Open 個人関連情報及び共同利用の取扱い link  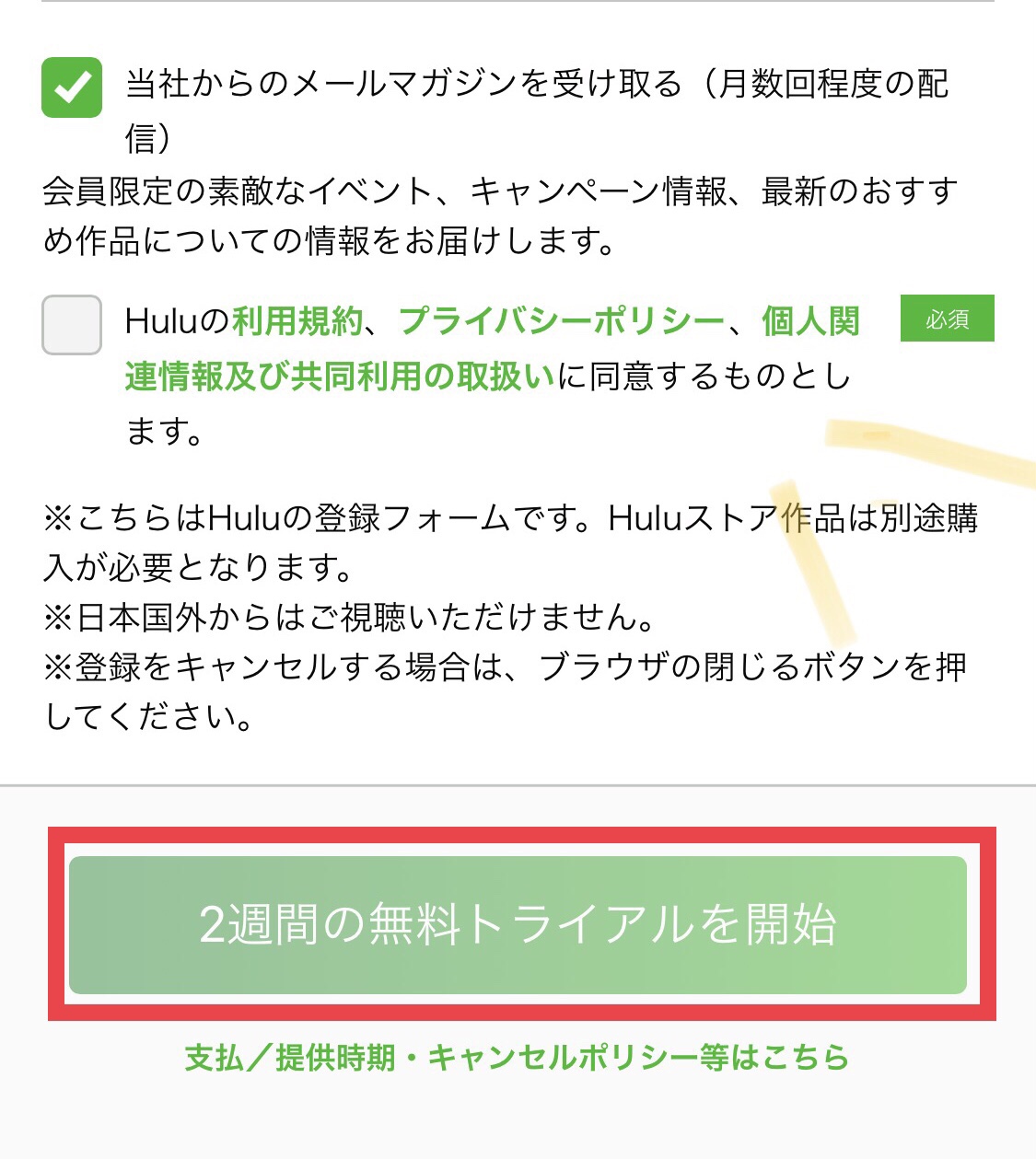[x=340, y=376]
